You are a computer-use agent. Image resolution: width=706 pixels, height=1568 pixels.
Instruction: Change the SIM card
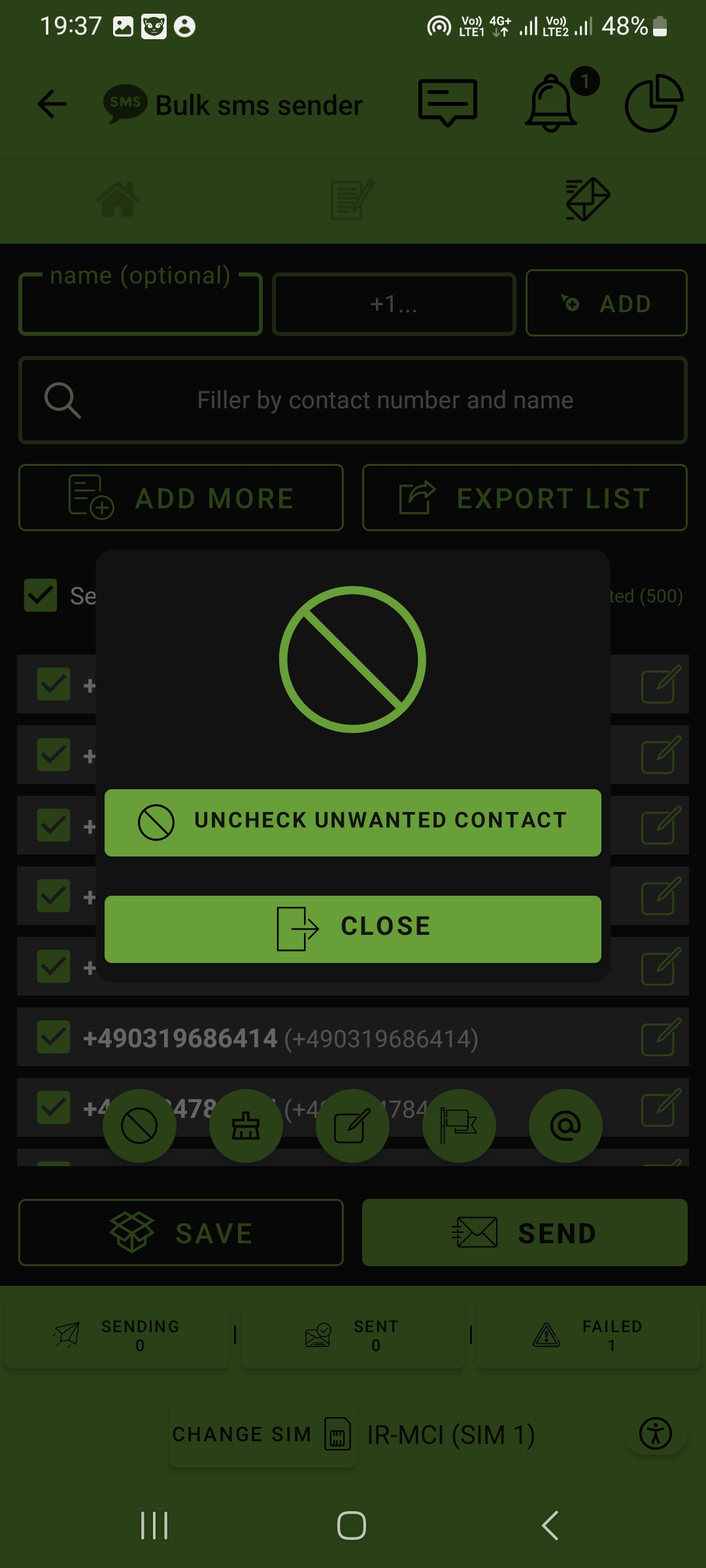click(261, 1434)
